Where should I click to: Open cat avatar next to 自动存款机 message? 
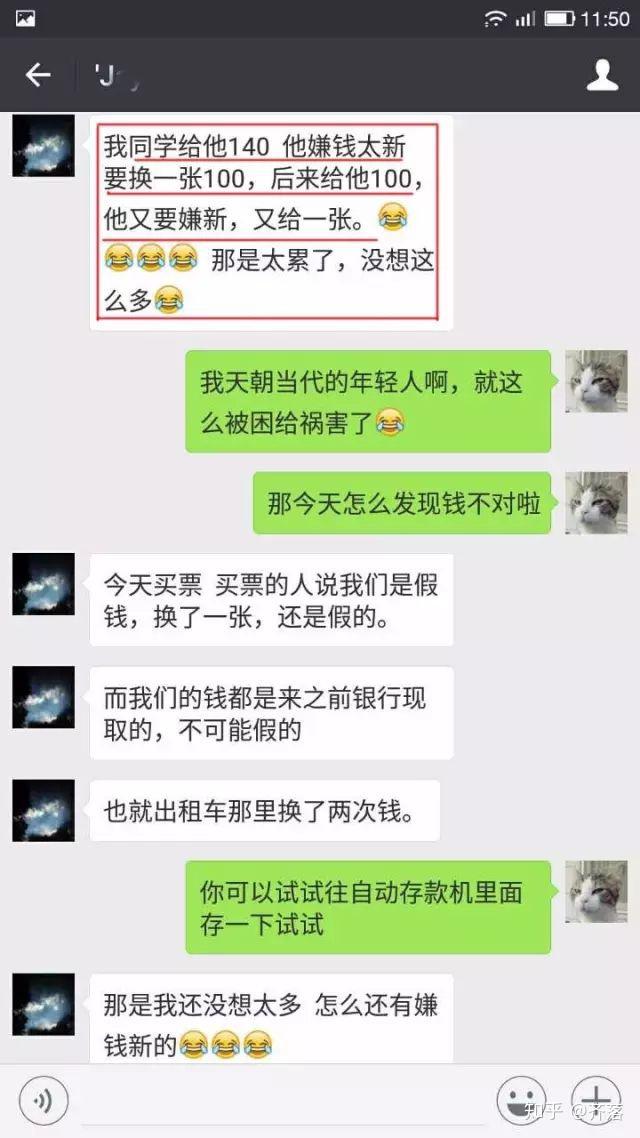(596, 891)
